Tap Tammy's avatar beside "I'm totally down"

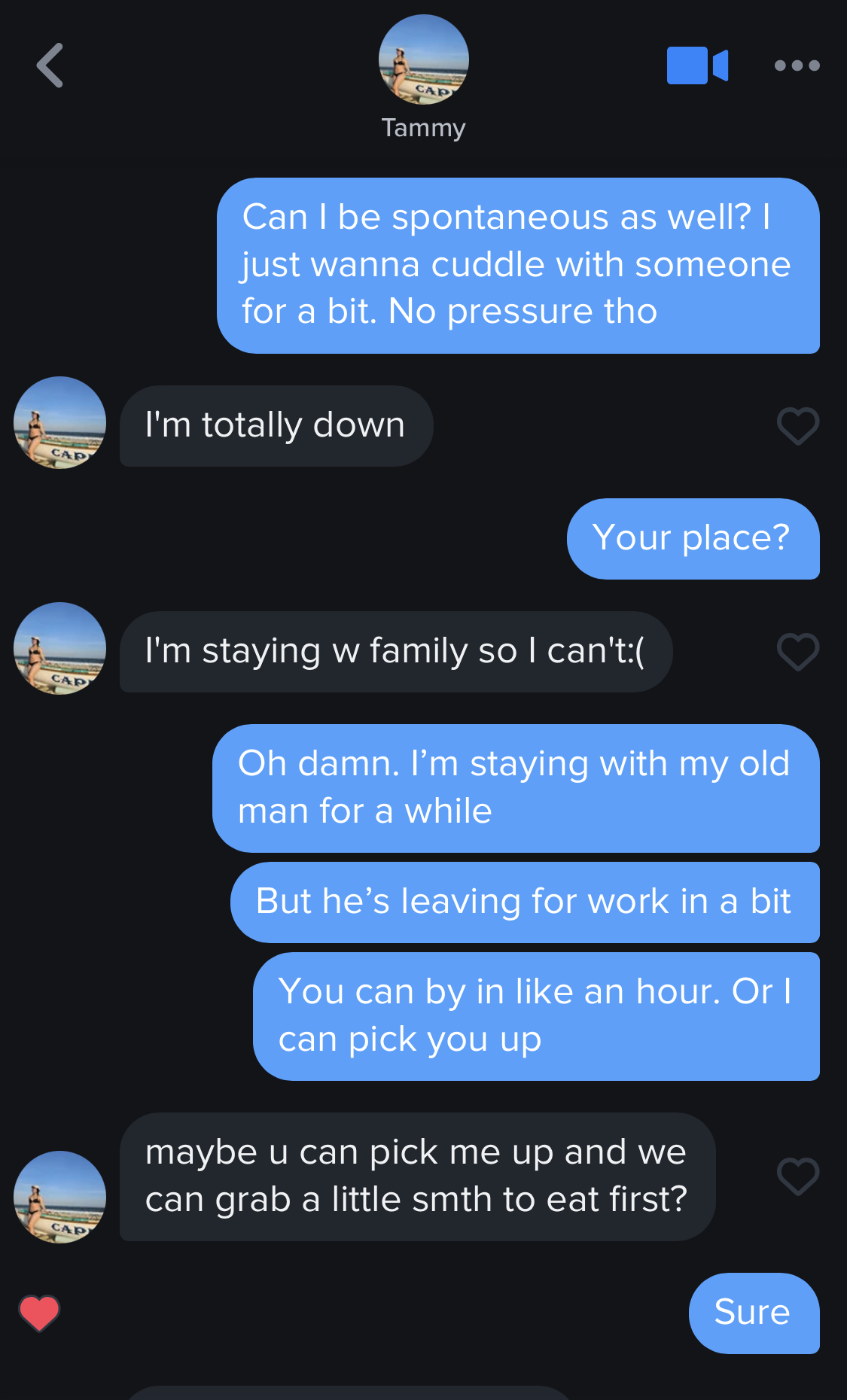pos(59,423)
